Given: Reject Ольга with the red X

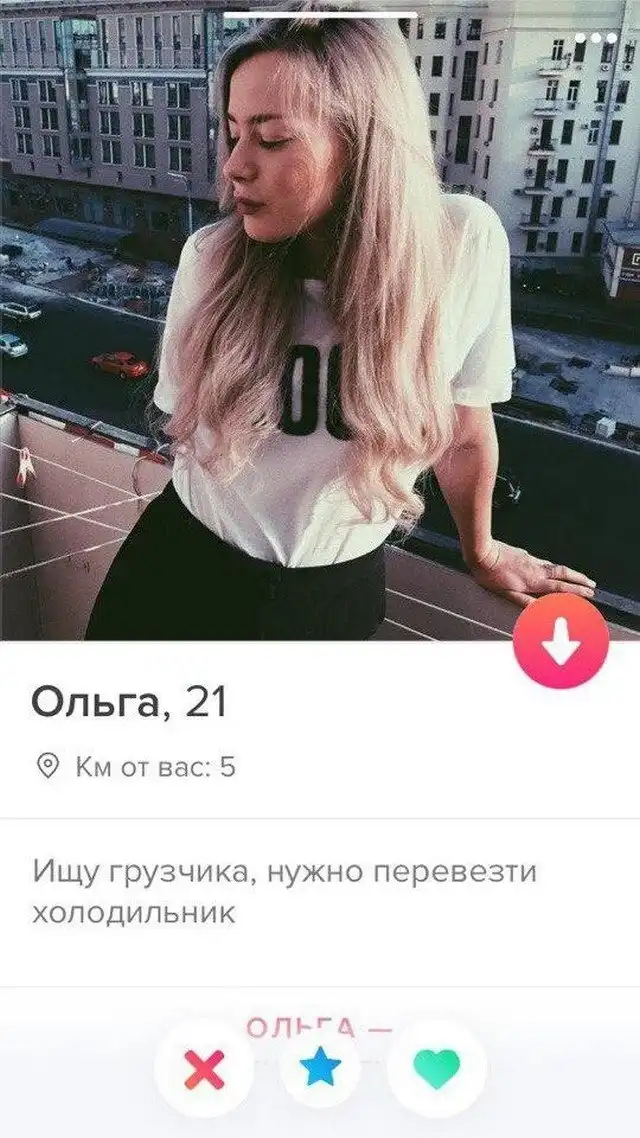Looking at the screenshot, I should coord(205,1069).
